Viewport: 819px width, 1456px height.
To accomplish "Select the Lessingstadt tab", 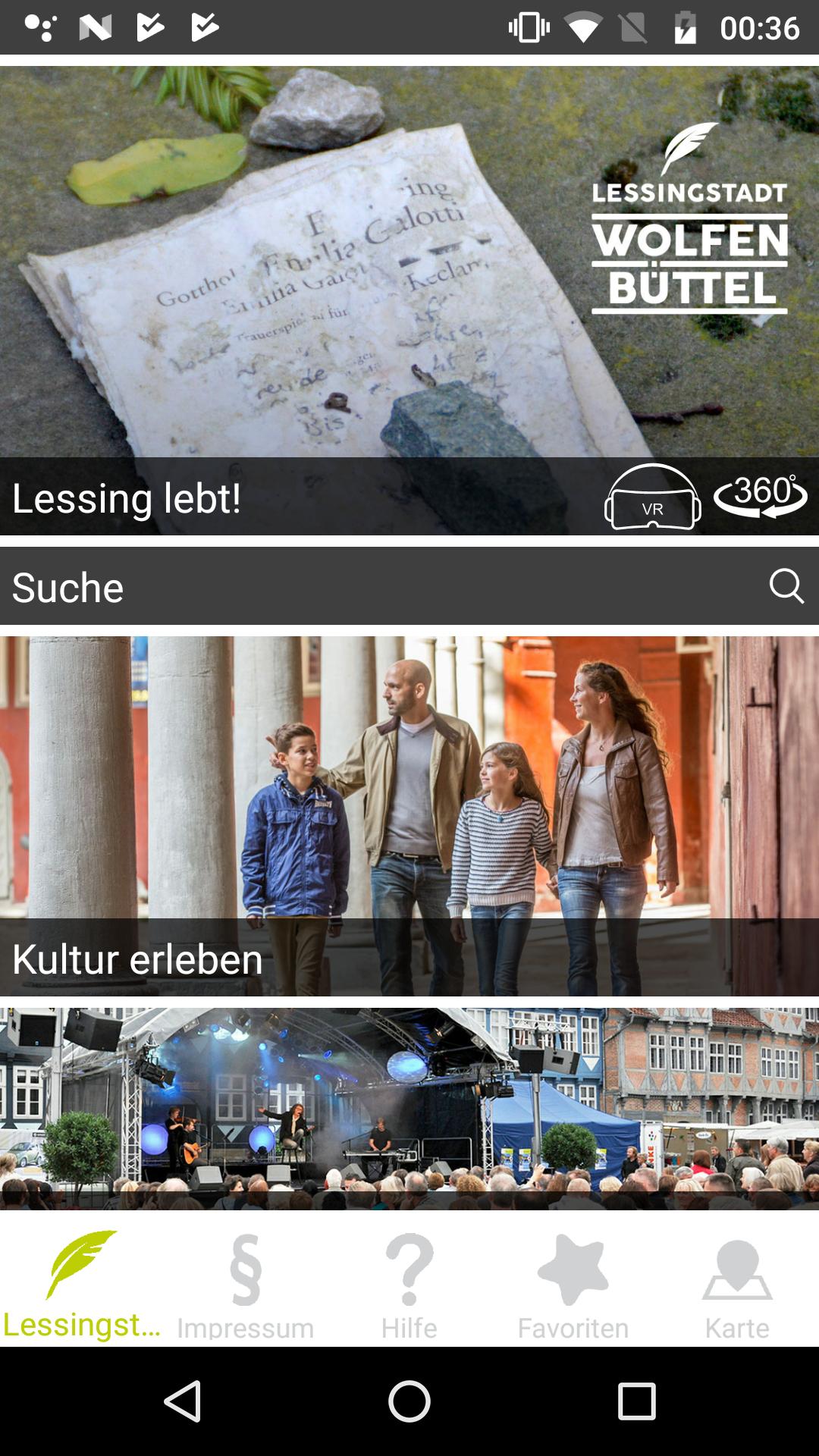I will pyautogui.click(x=82, y=1282).
